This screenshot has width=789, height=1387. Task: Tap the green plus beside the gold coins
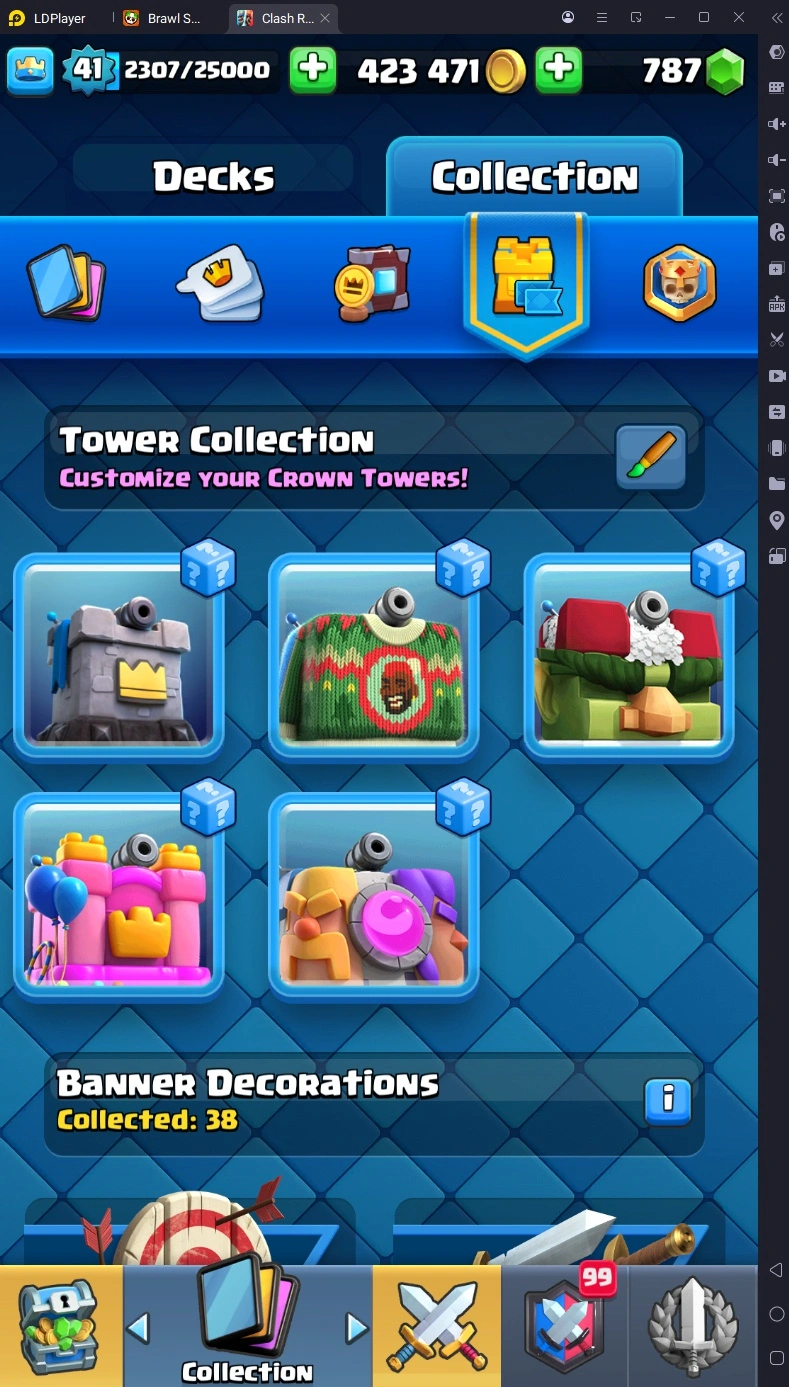click(559, 70)
